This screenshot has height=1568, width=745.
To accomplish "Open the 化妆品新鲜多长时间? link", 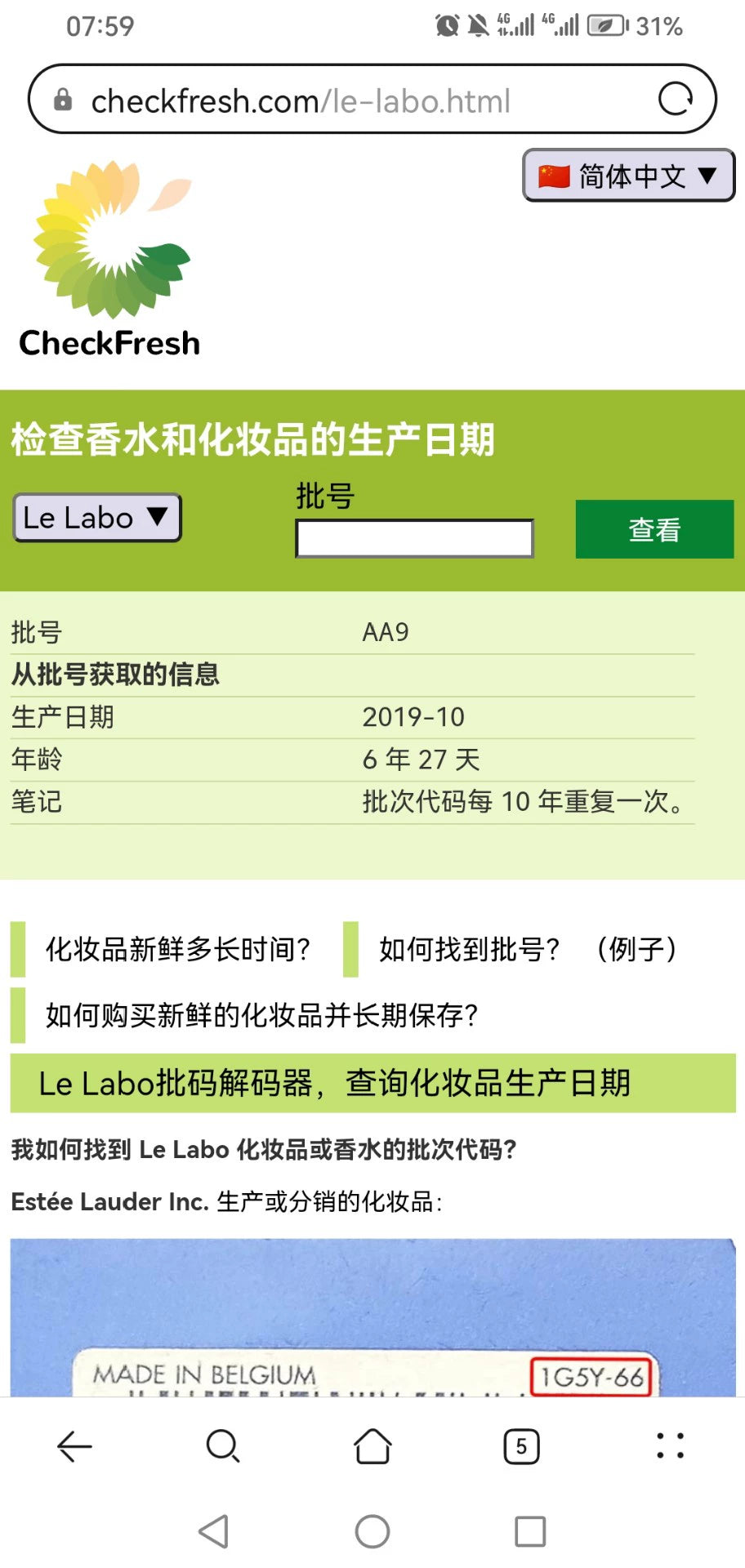I will (178, 949).
